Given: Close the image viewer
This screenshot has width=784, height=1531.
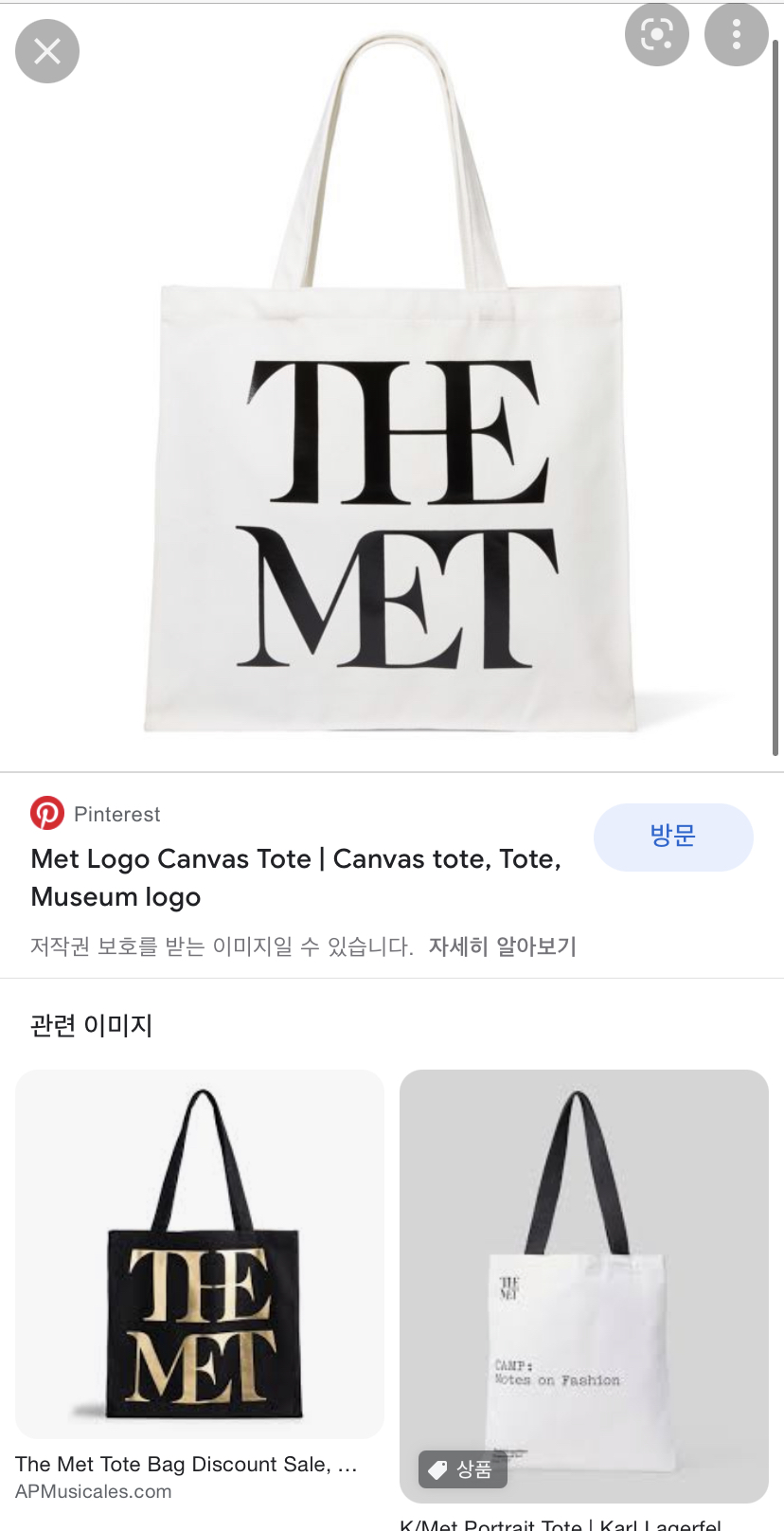Looking at the screenshot, I should (x=47, y=51).
